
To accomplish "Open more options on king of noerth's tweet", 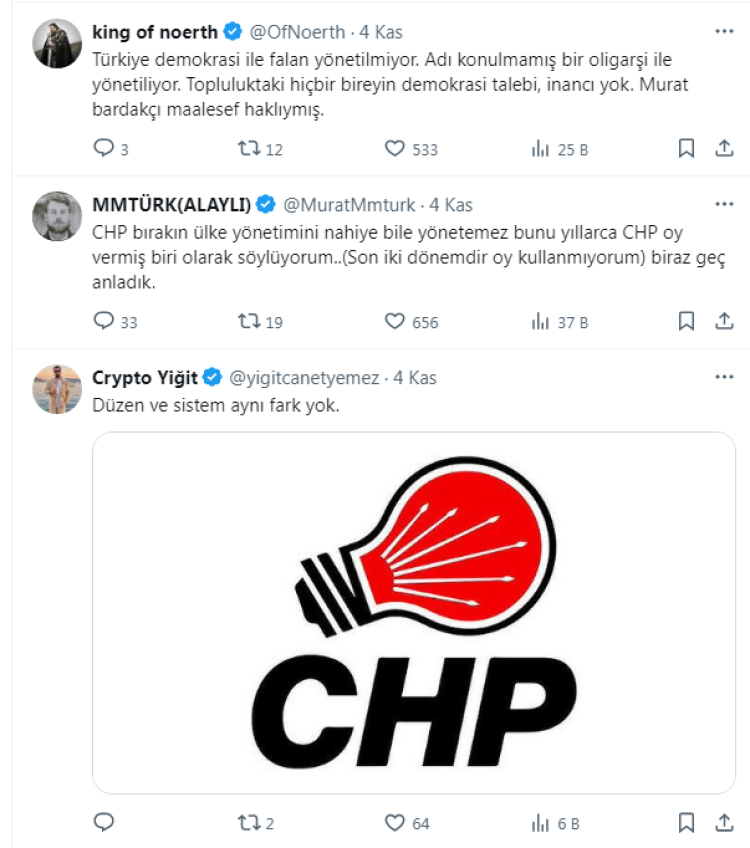I will (x=724, y=32).
